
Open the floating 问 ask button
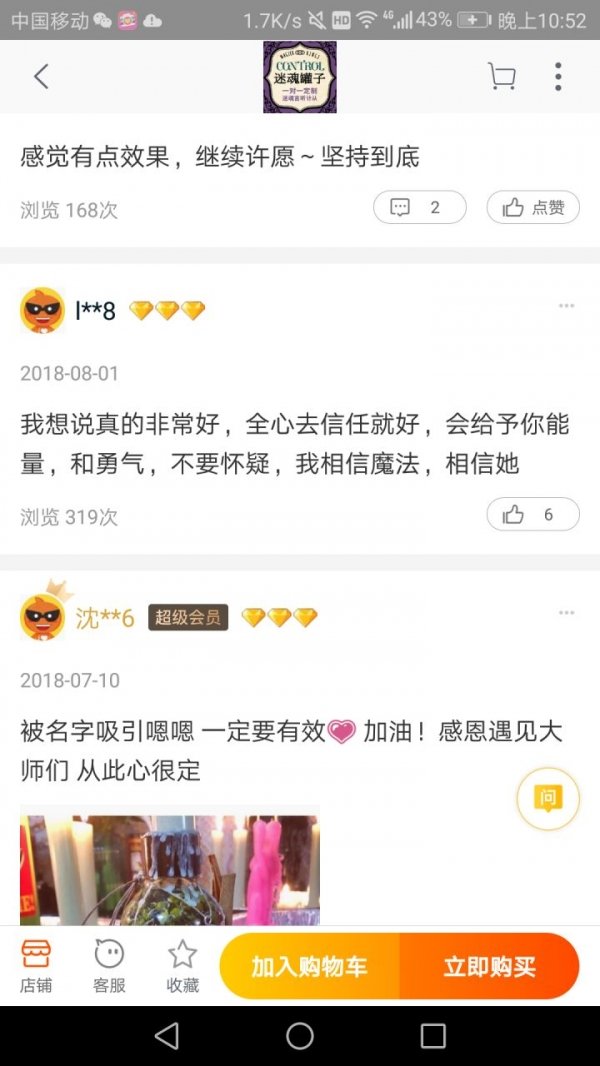pyautogui.click(x=548, y=798)
